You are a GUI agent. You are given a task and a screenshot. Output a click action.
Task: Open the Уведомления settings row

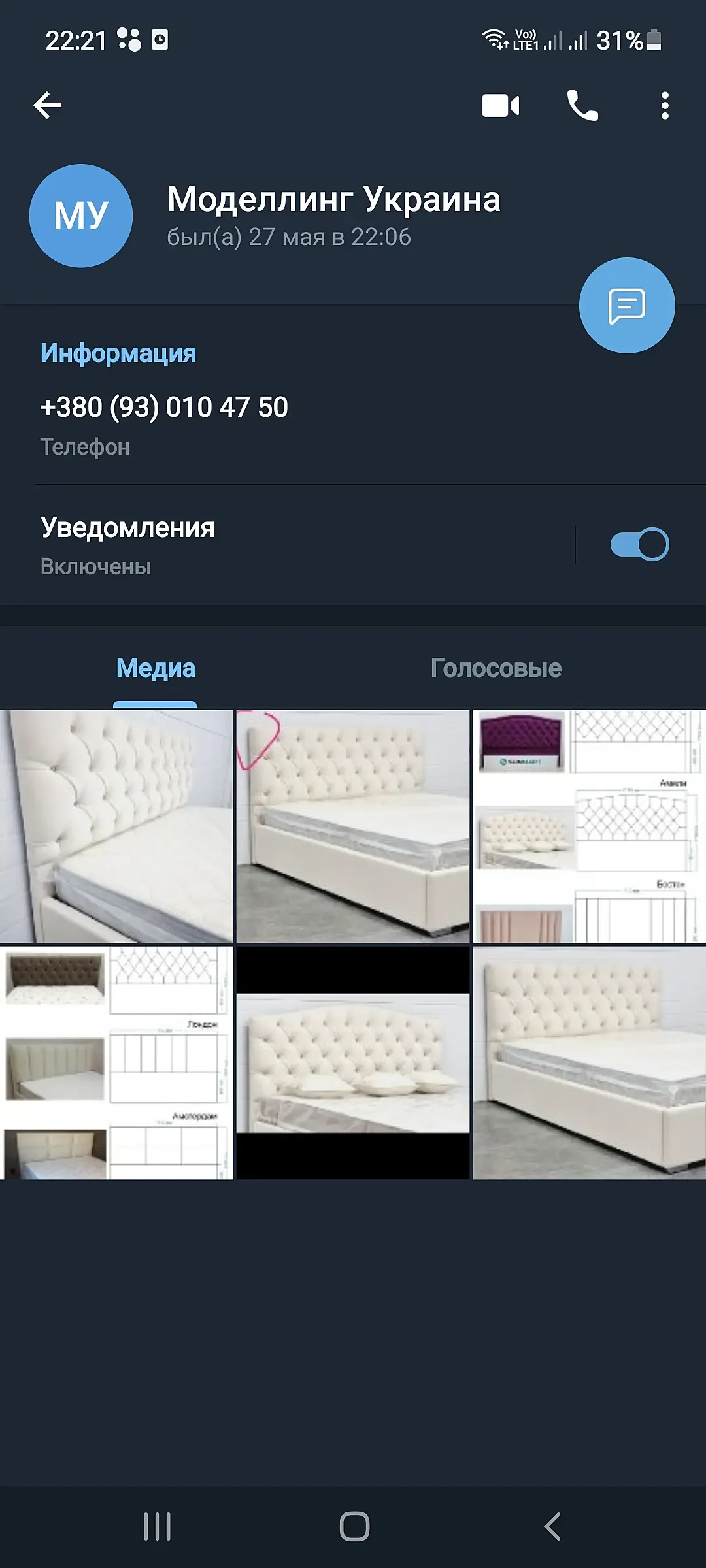pos(261,545)
